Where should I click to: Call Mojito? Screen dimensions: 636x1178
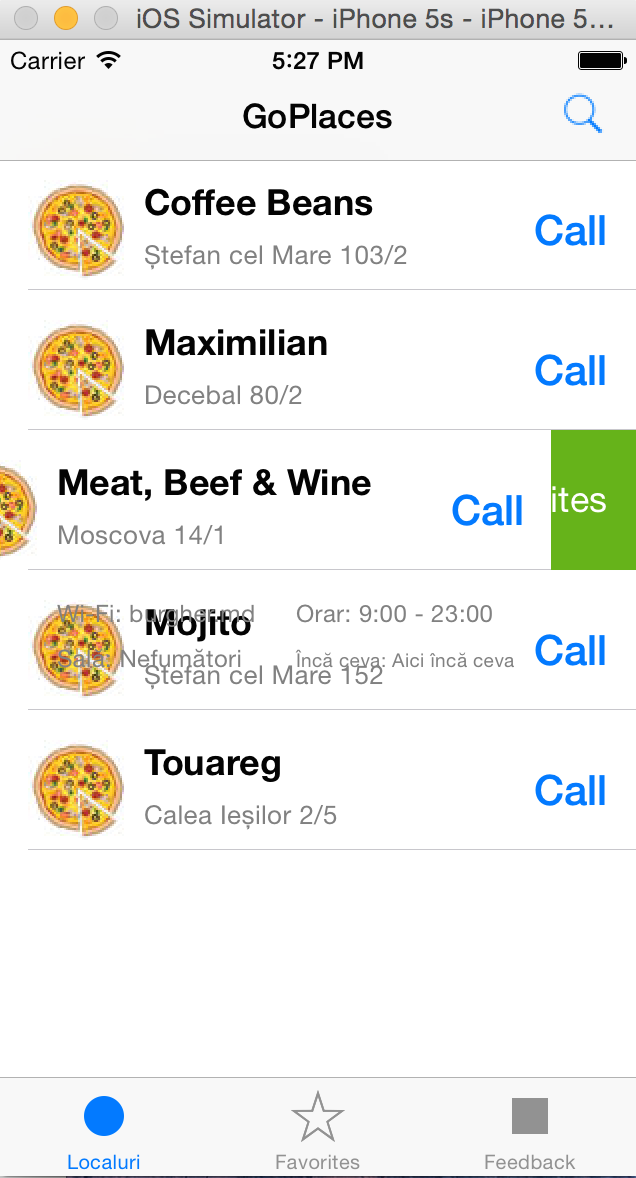point(570,651)
